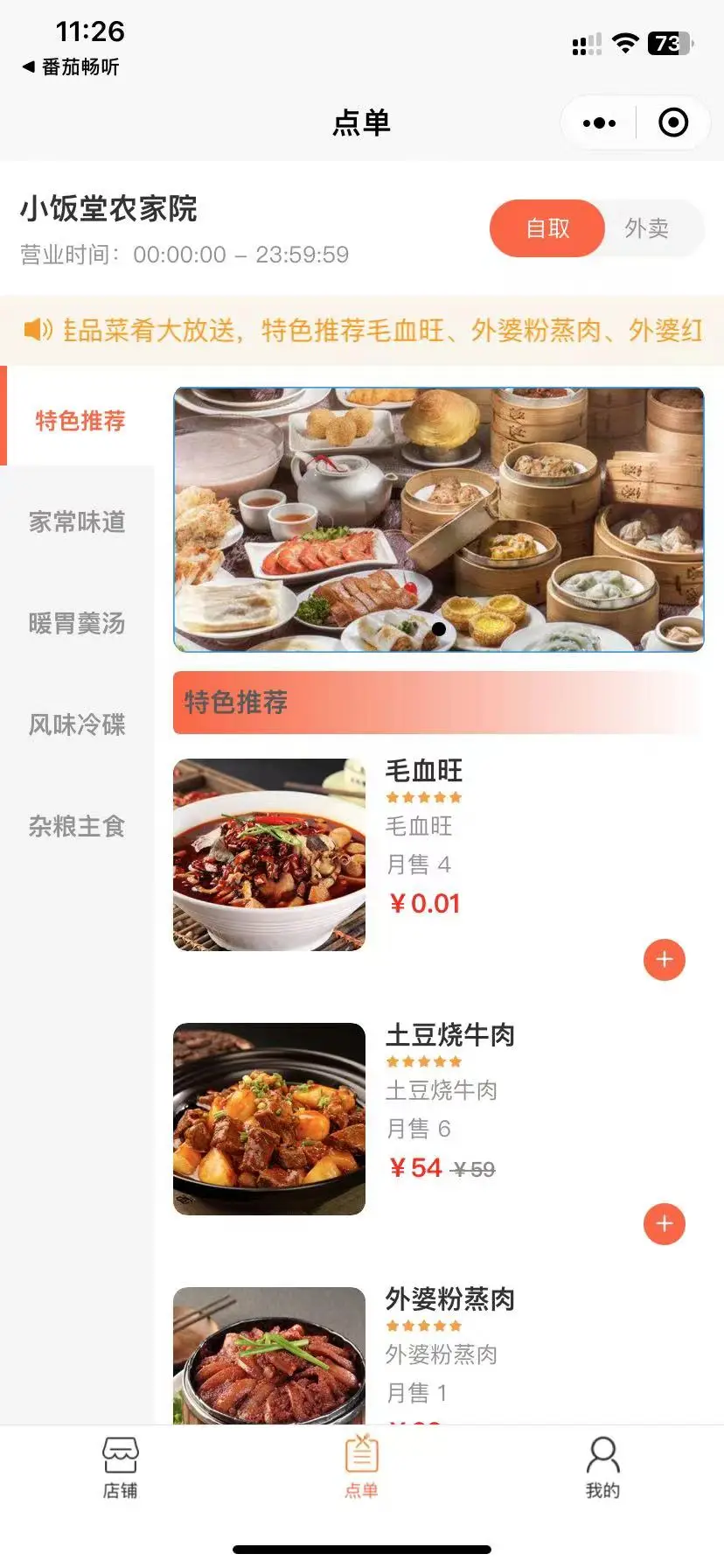724x1568 pixels.
Task: Open the 毛血旺 dish photo
Action: point(269,855)
